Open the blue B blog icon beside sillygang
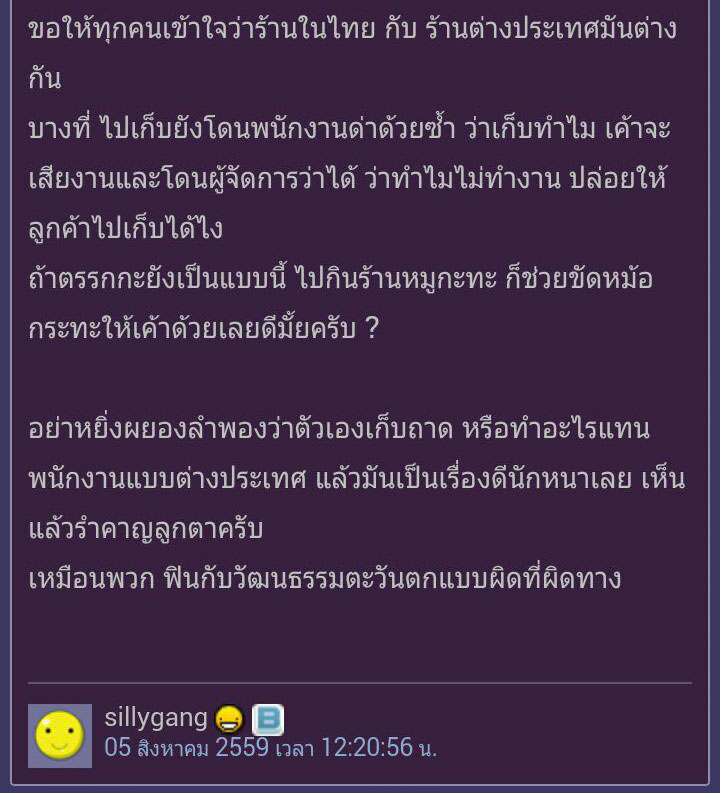720x793 pixels. pyautogui.click(x=268, y=719)
